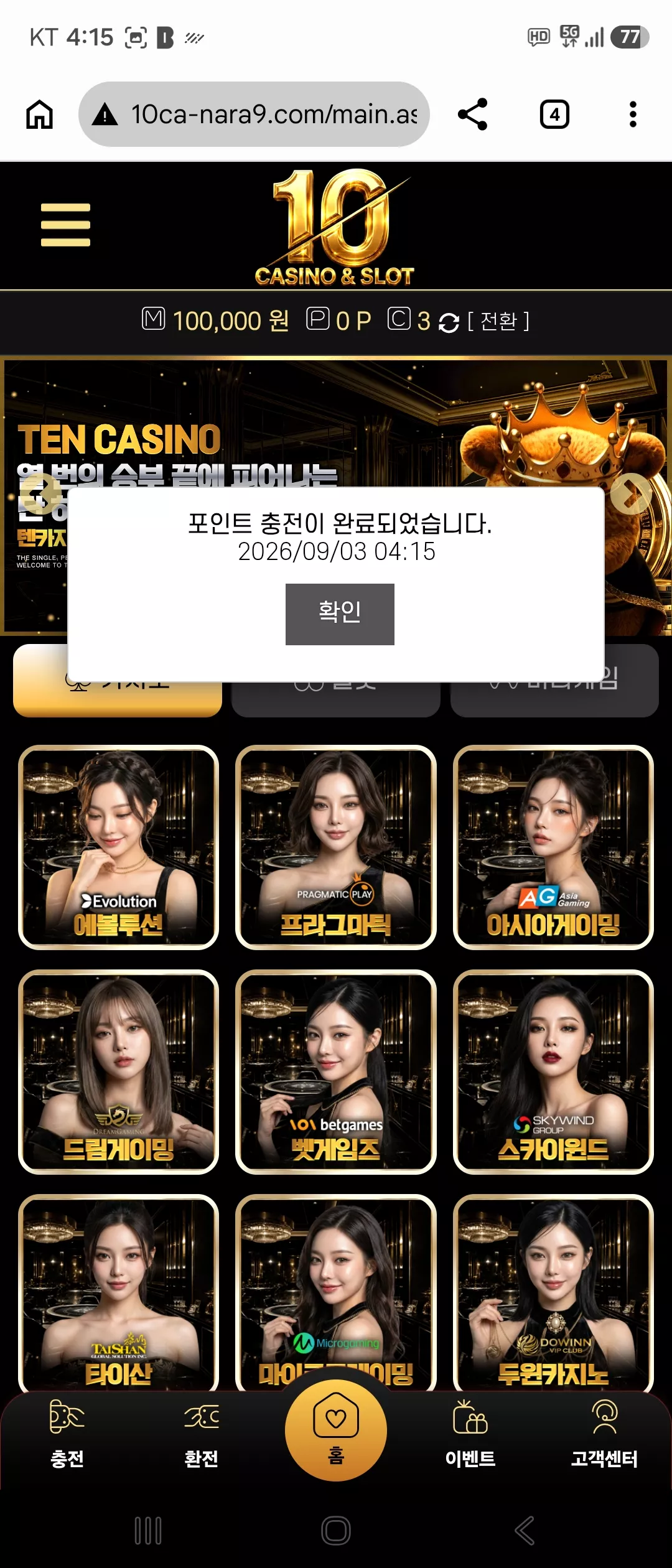The width and height of the screenshot is (672, 1568).
Task: Launch the 스카이윈드 Skywind tile
Action: tap(553, 1072)
